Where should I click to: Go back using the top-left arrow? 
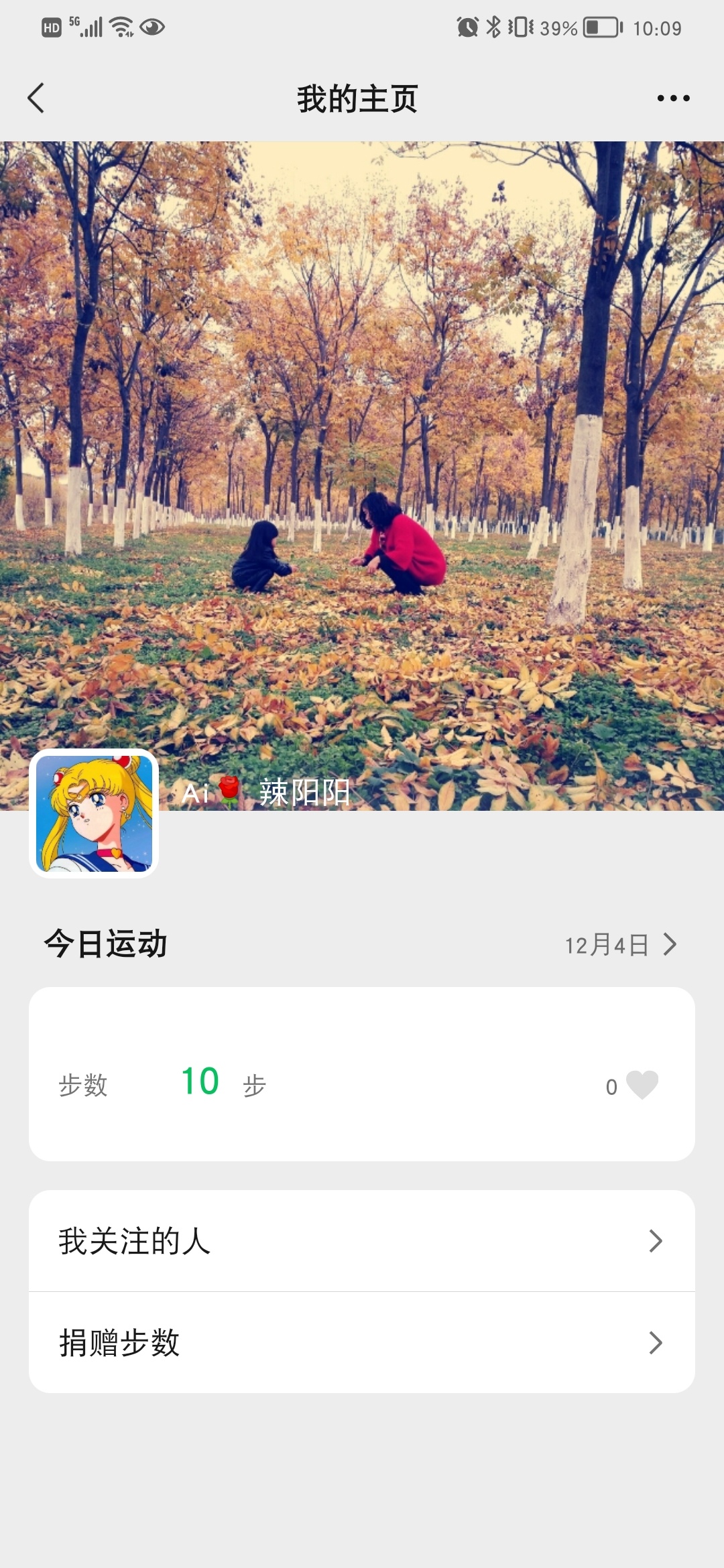(37, 99)
